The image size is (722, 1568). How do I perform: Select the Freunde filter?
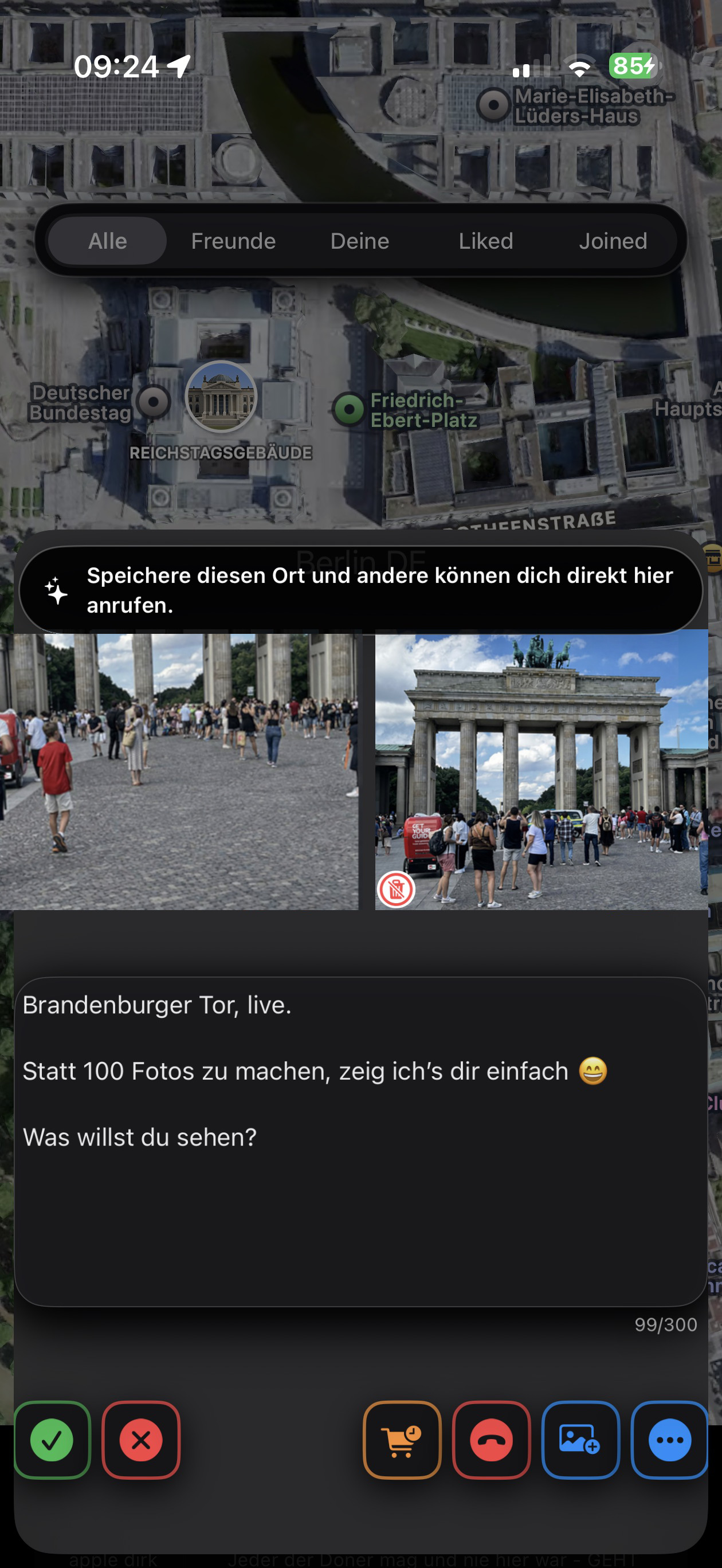[x=234, y=241]
